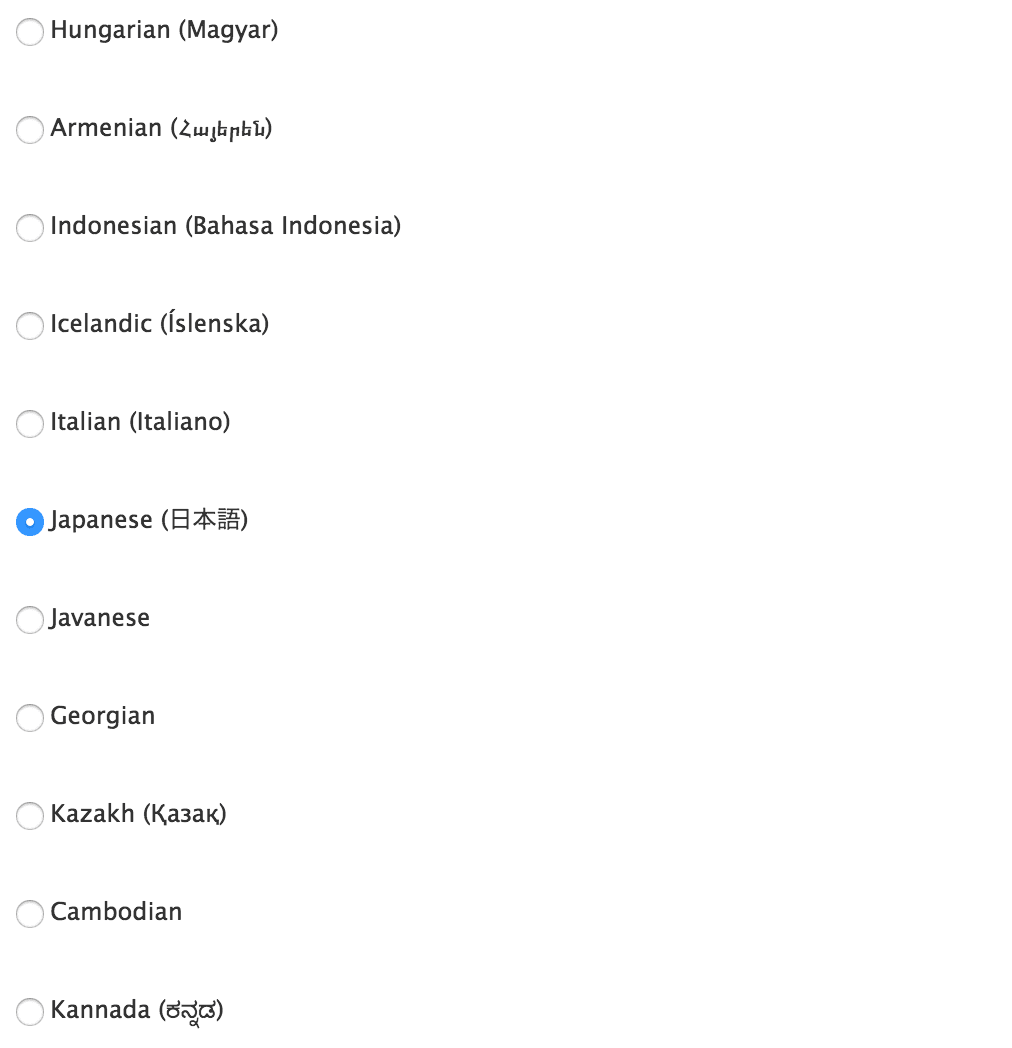Switch language to Javanese
This screenshot has width=1012, height=1048.
point(30,620)
